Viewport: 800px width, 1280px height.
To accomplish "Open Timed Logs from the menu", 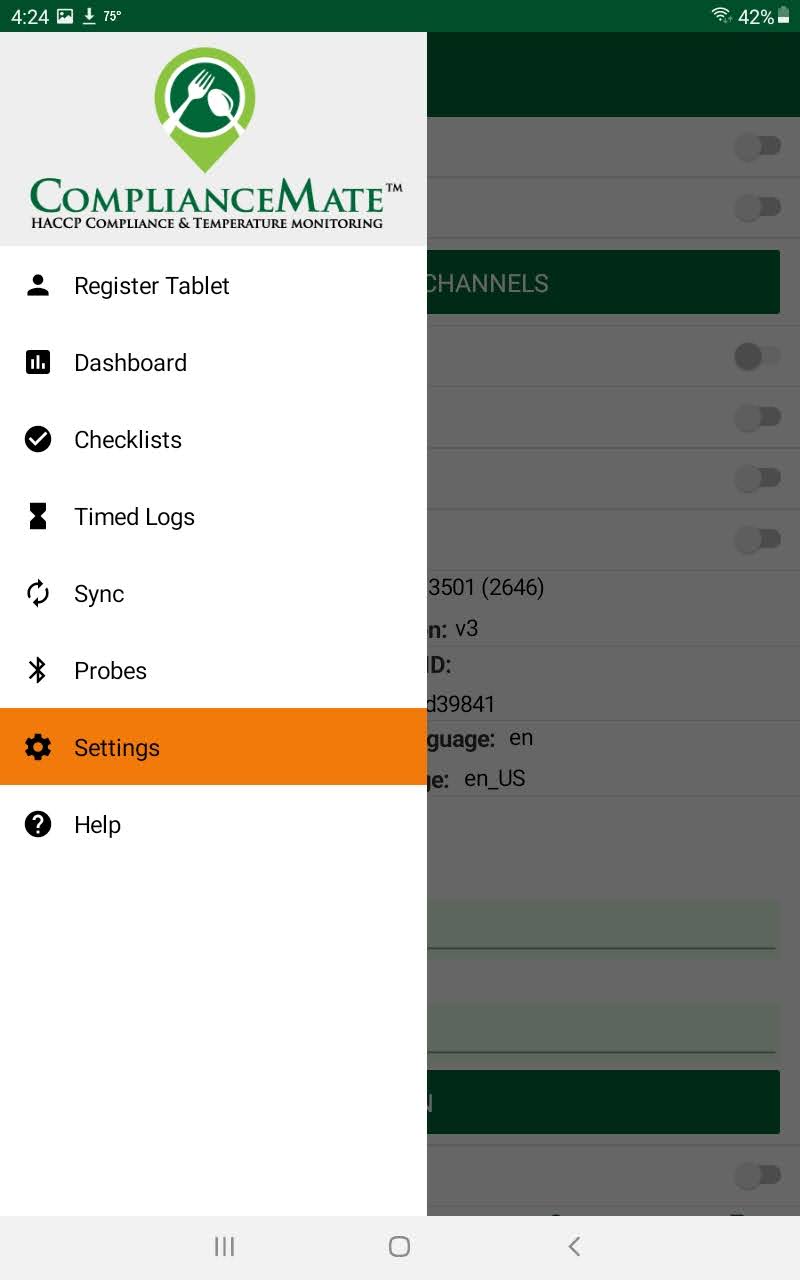I will [134, 516].
